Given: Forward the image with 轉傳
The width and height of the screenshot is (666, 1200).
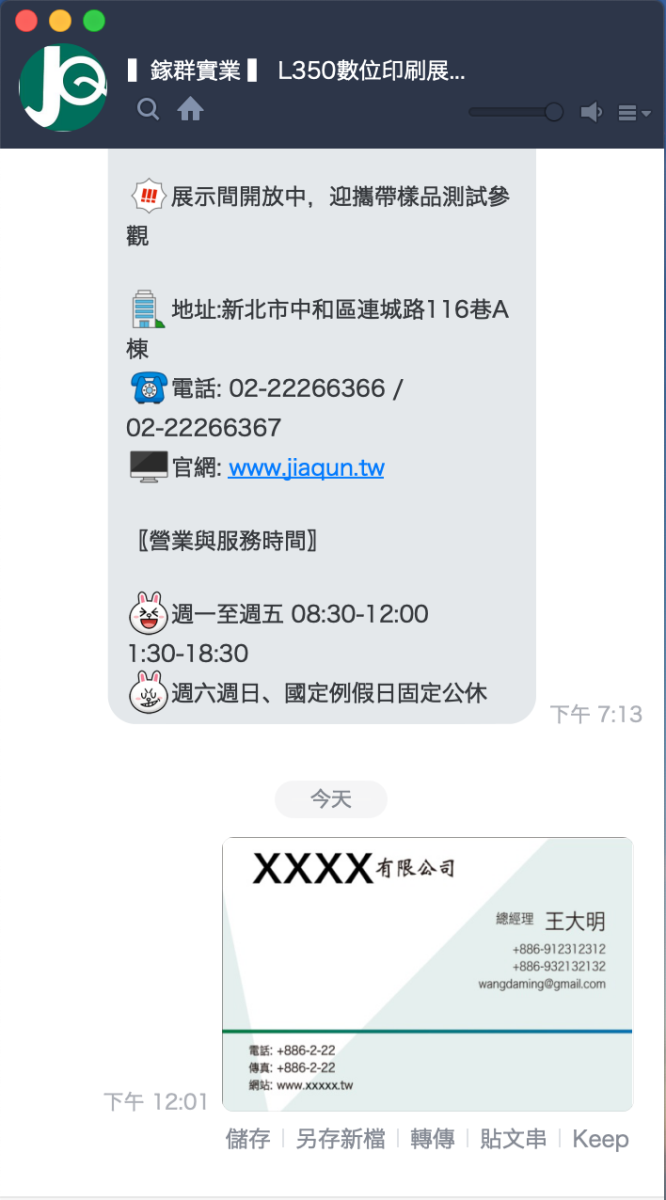Looking at the screenshot, I should (432, 1139).
